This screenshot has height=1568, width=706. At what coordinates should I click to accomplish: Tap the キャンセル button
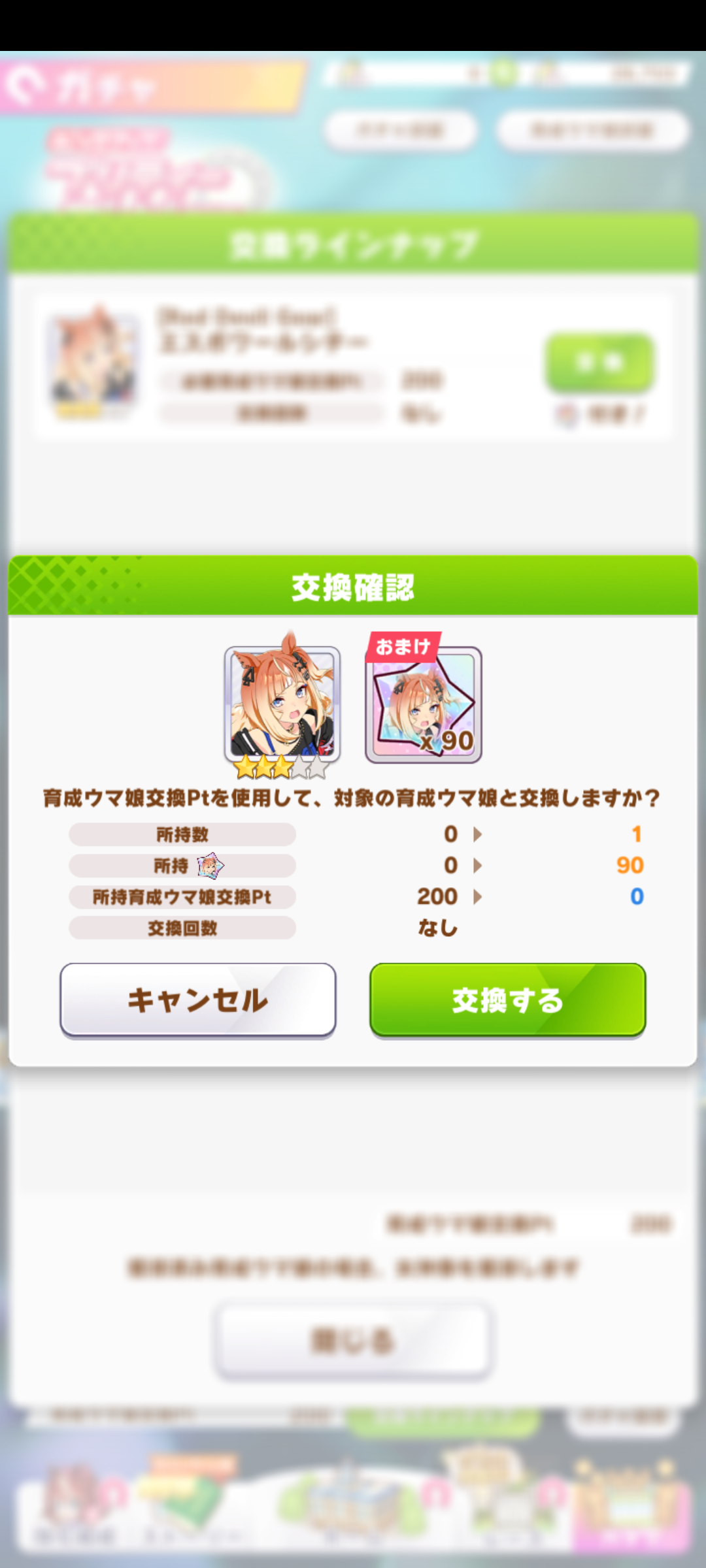(x=197, y=999)
